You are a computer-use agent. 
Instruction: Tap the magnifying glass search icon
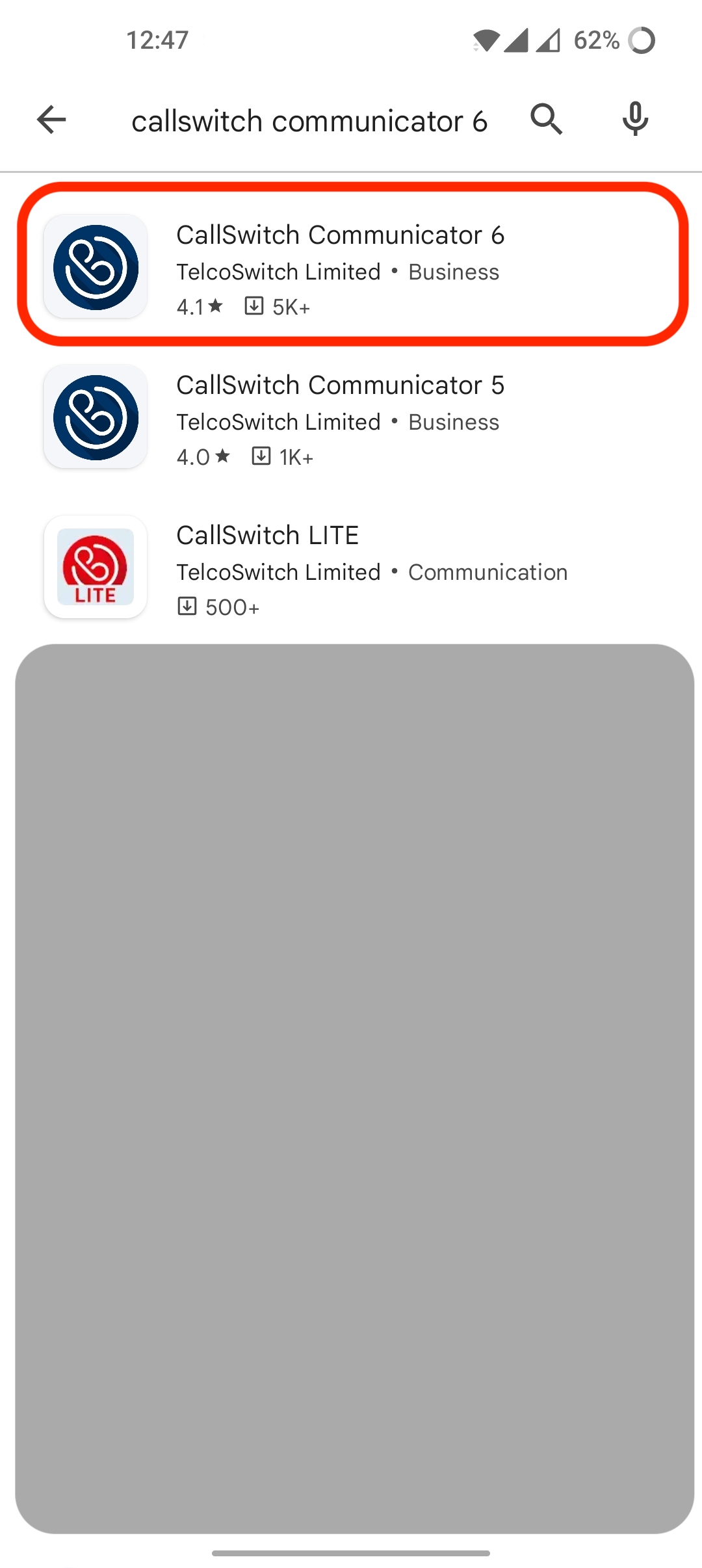546,120
